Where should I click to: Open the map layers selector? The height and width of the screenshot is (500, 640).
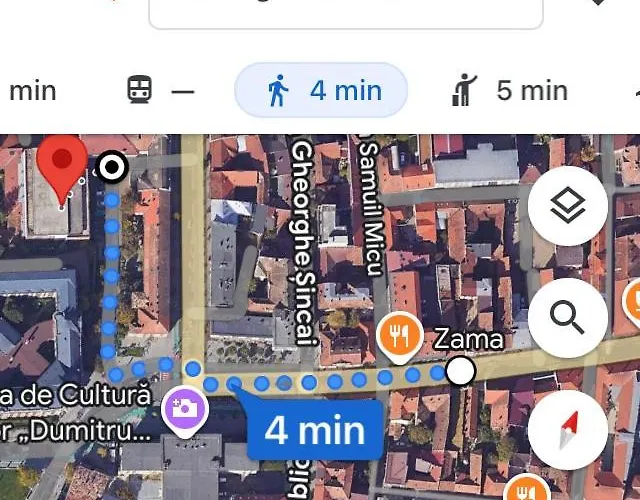[567, 207]
